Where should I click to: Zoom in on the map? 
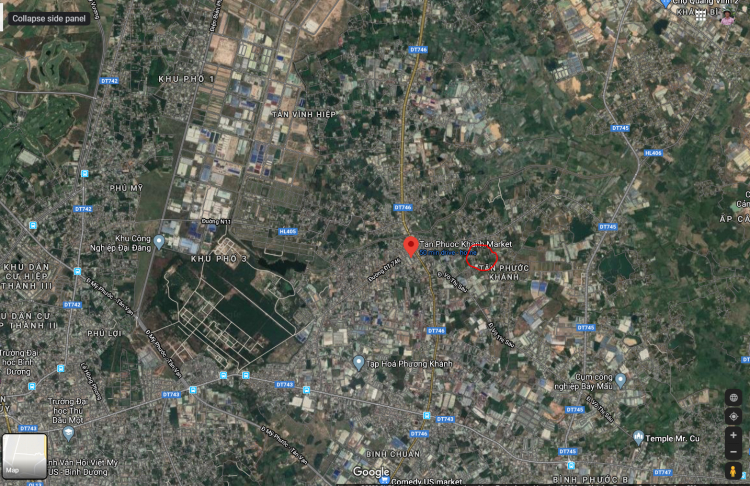pyautogui.click(x=734, y=435)
